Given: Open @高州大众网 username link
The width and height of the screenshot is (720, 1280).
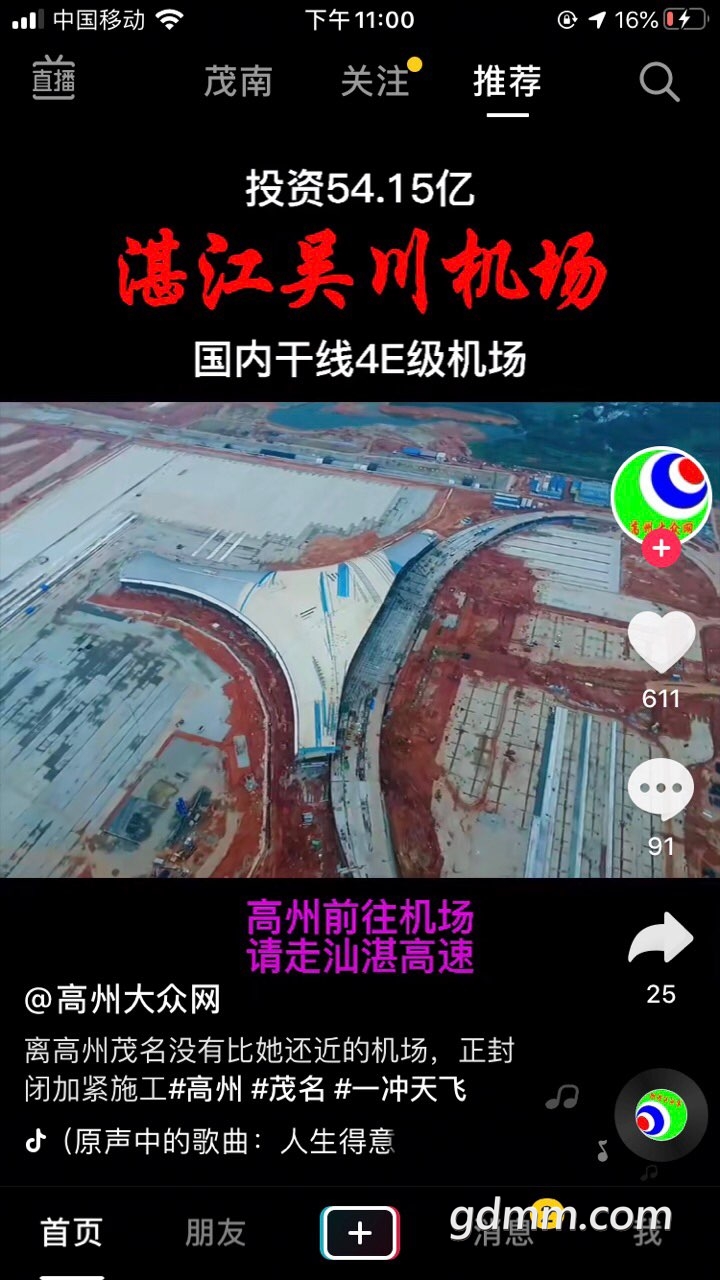Looking at the screenshot, I should (x=122, y=998).
